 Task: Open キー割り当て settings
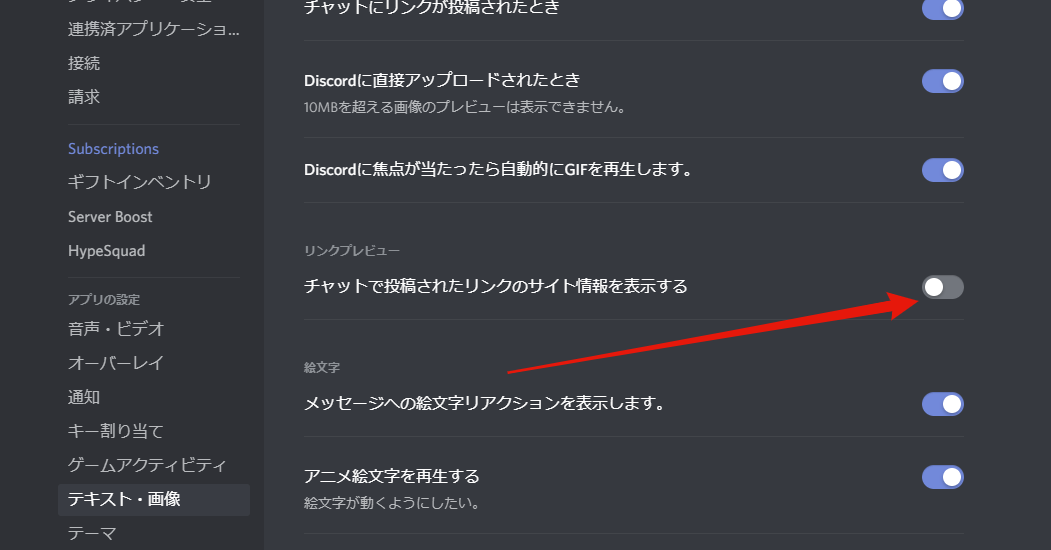(116, 431)
